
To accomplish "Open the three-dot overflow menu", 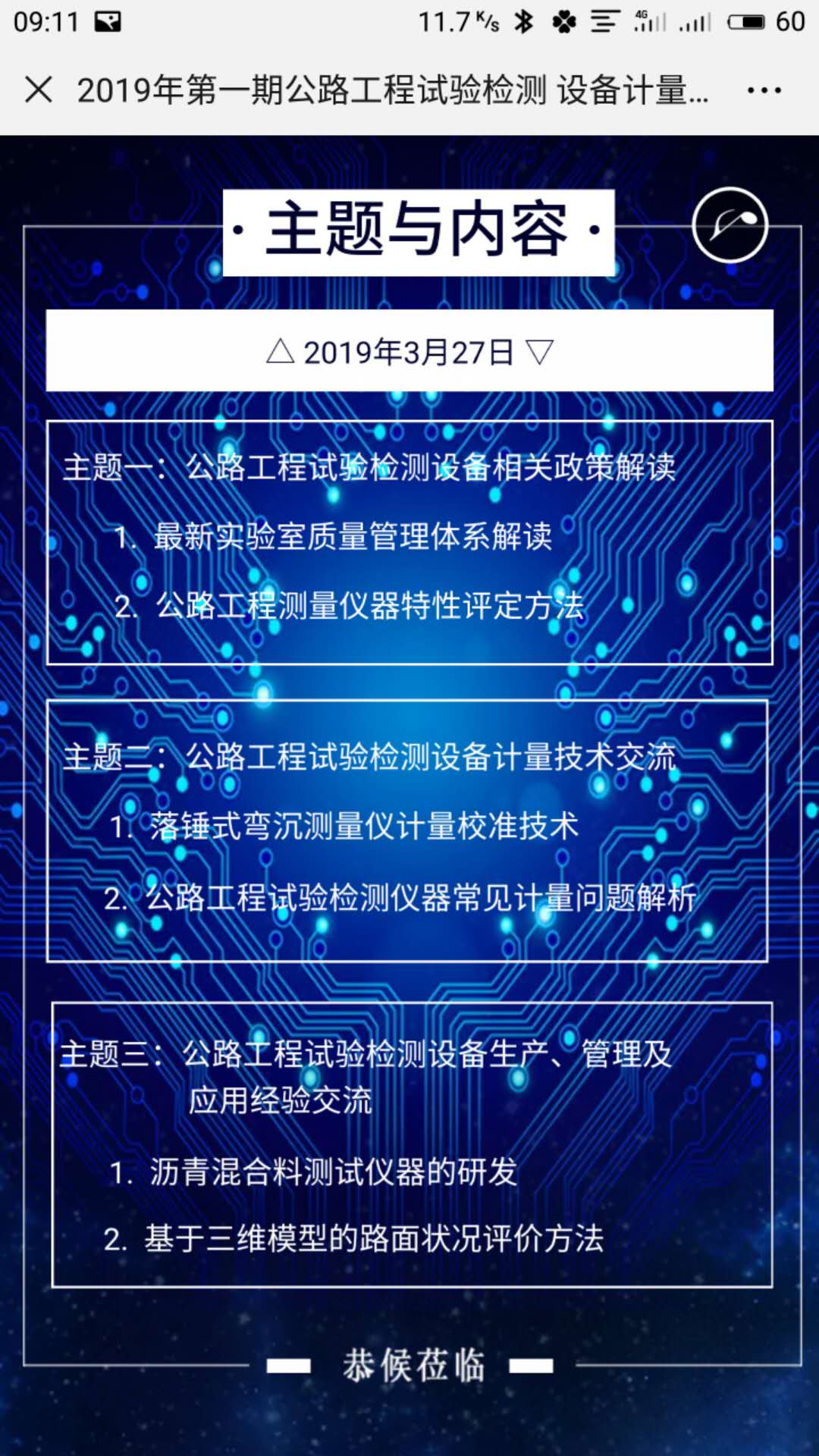I will tap(764, 90).
